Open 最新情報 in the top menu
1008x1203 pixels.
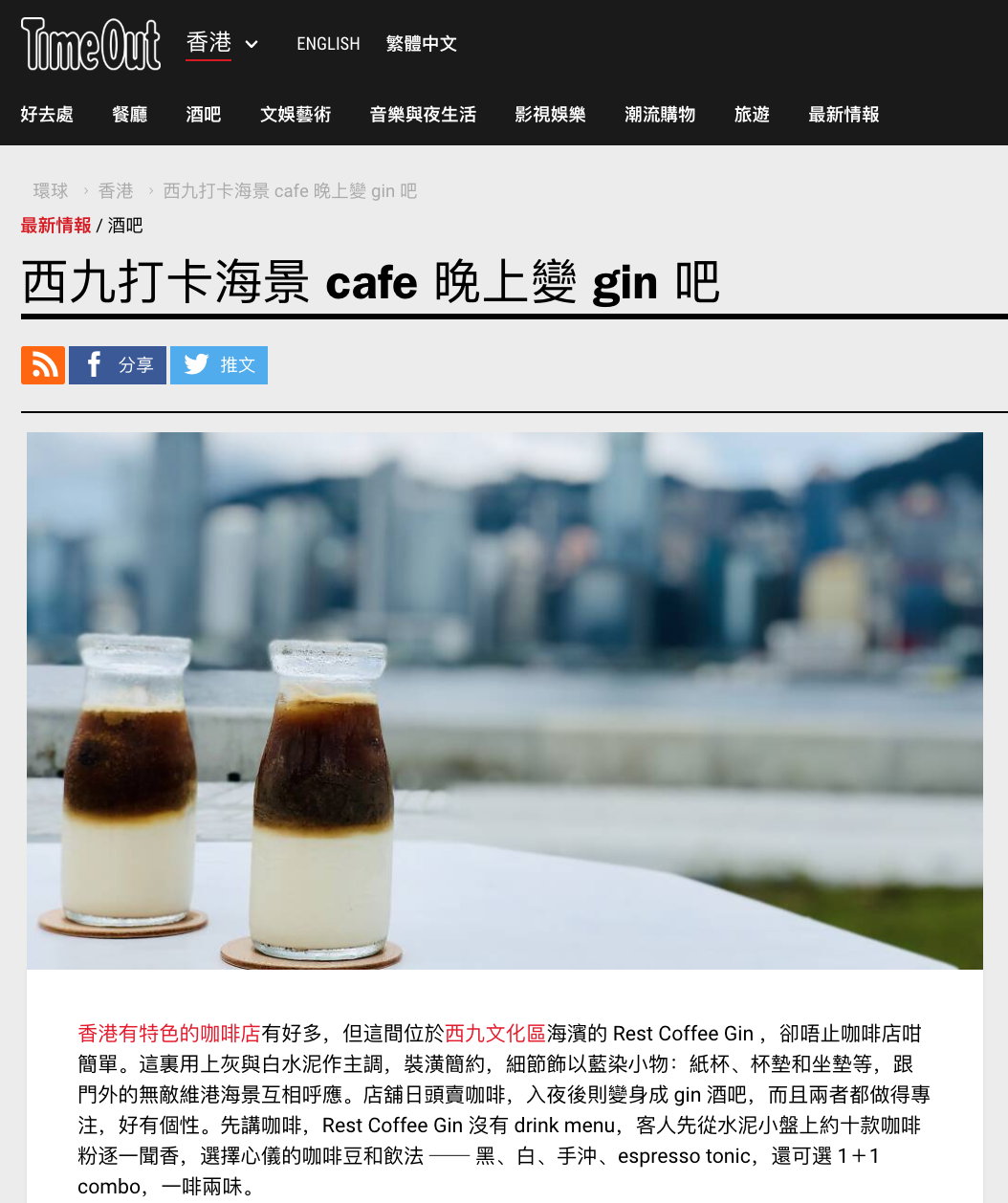[x=844, y=115]
